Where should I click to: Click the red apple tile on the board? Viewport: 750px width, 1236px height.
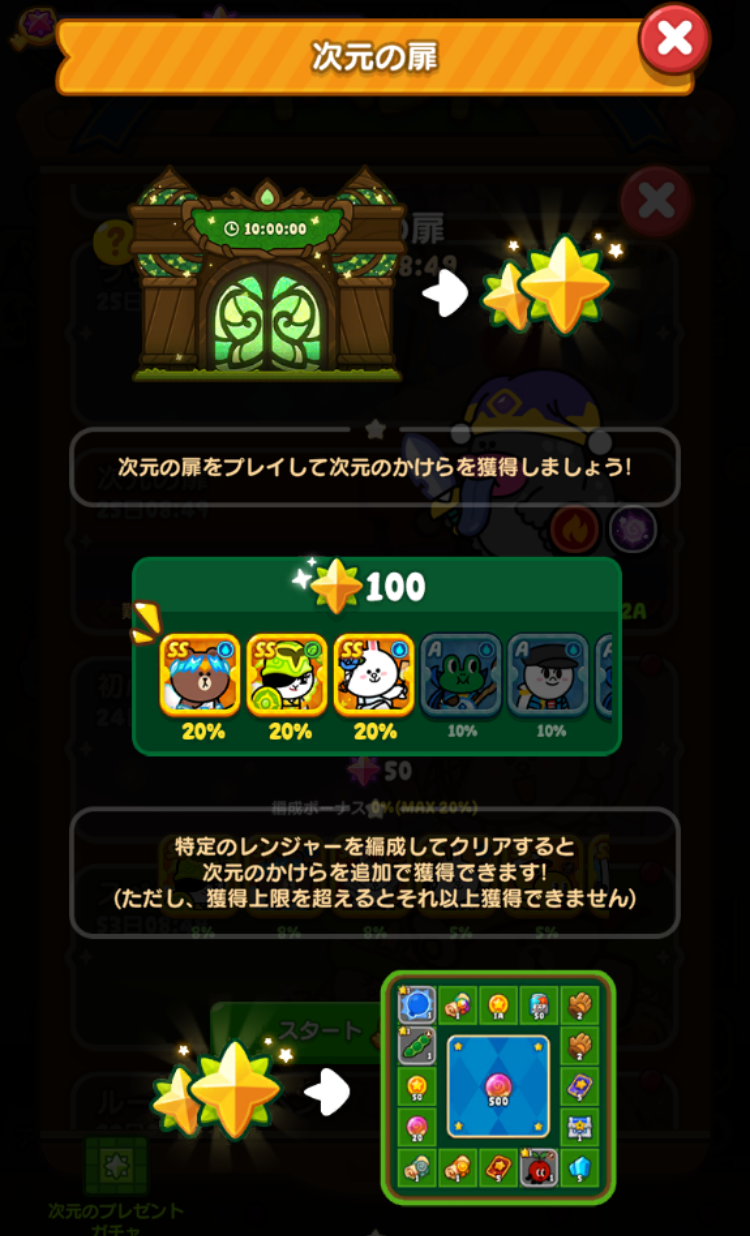539,1167
